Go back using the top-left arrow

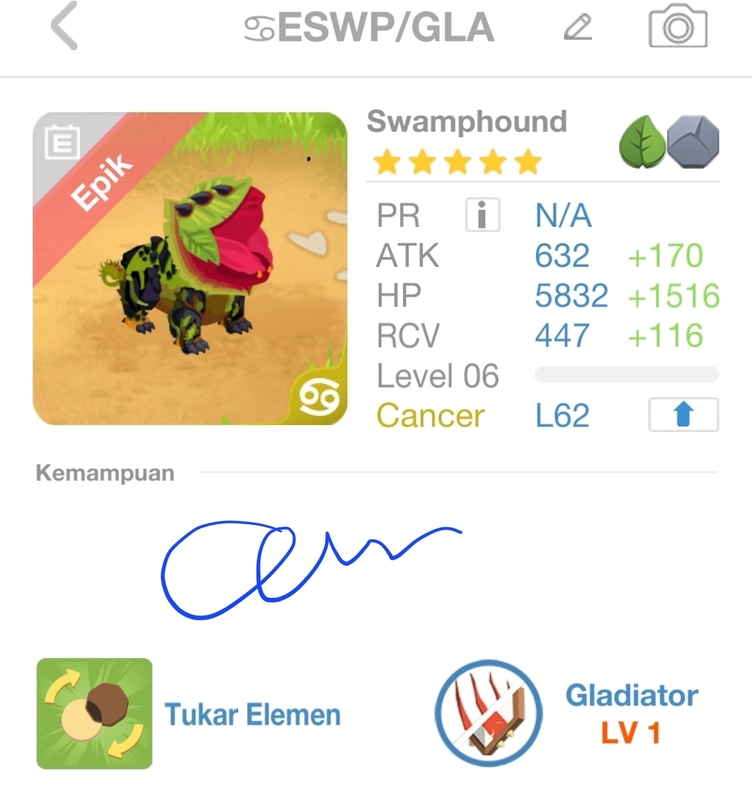pos(64,27)
